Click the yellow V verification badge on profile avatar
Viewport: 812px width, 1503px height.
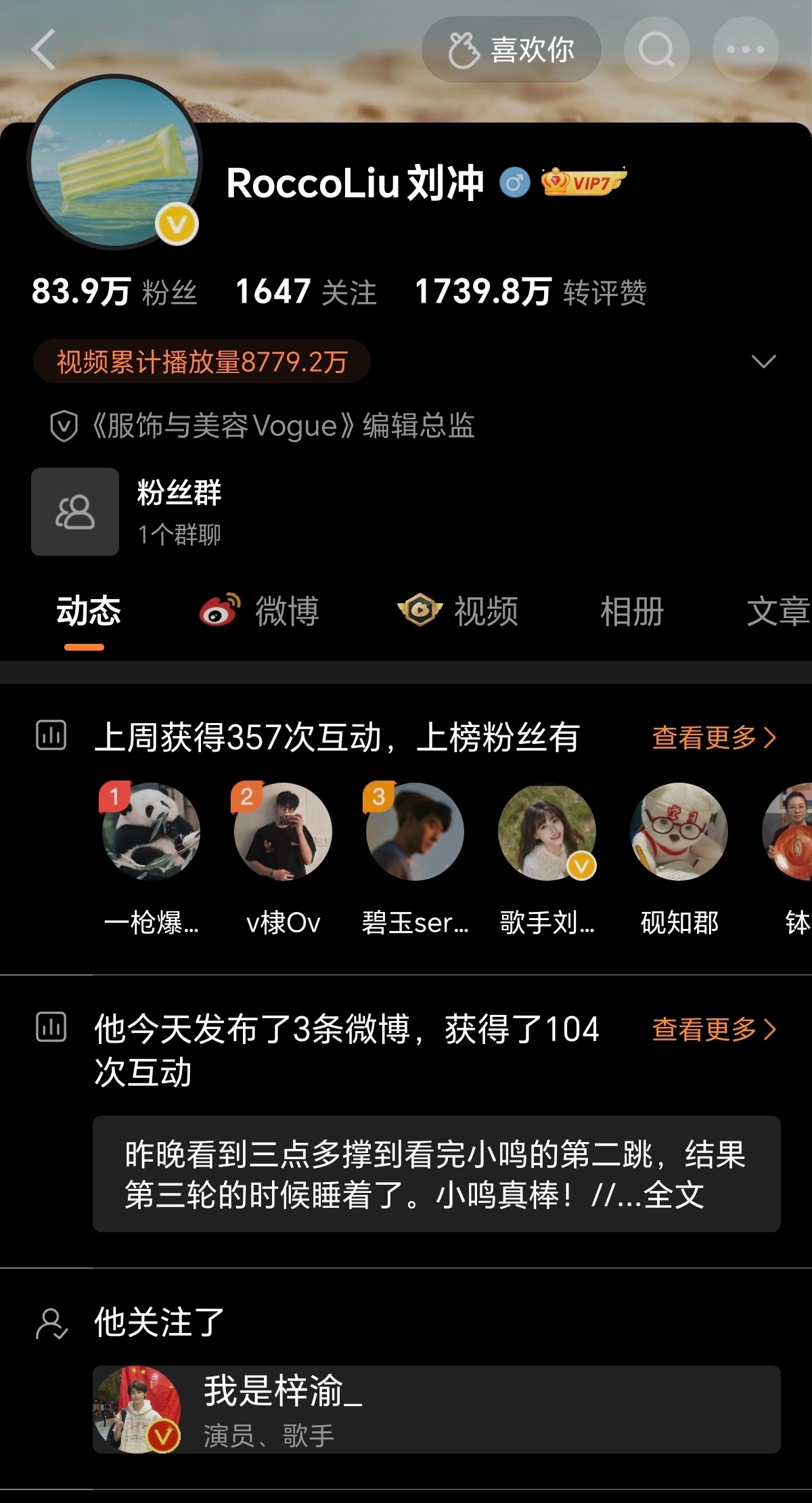(x=175, y=223)
